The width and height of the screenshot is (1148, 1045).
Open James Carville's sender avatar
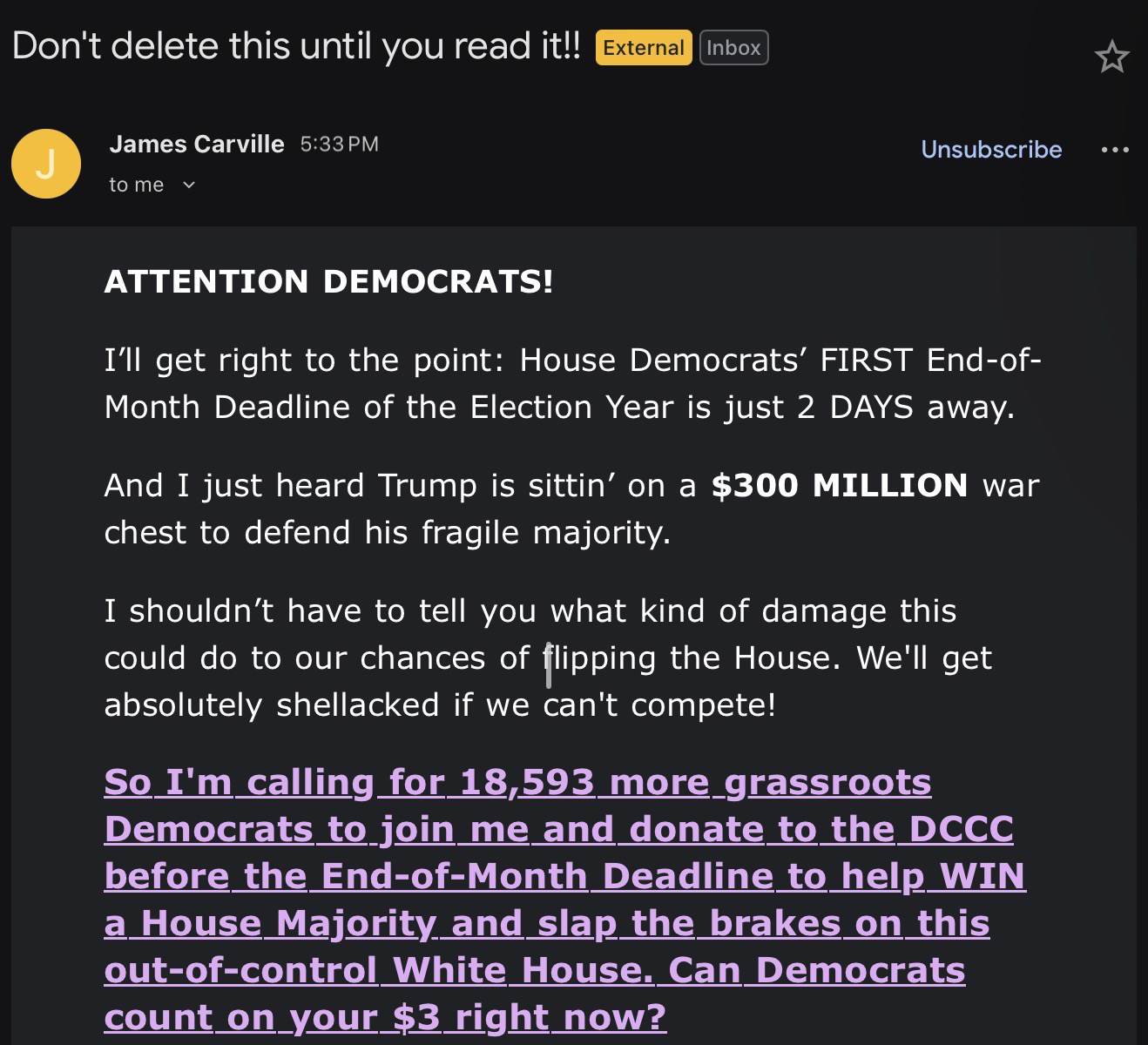click(46, 164)
